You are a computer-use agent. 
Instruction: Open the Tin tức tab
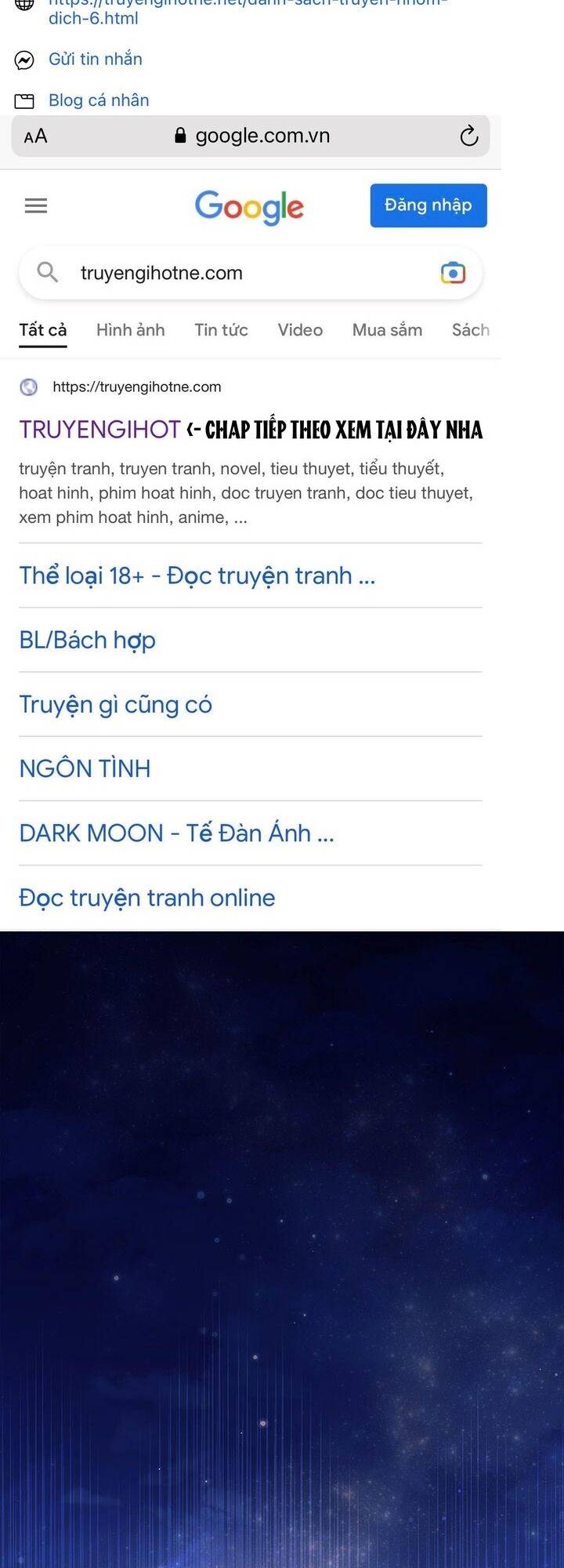point(221,330)
